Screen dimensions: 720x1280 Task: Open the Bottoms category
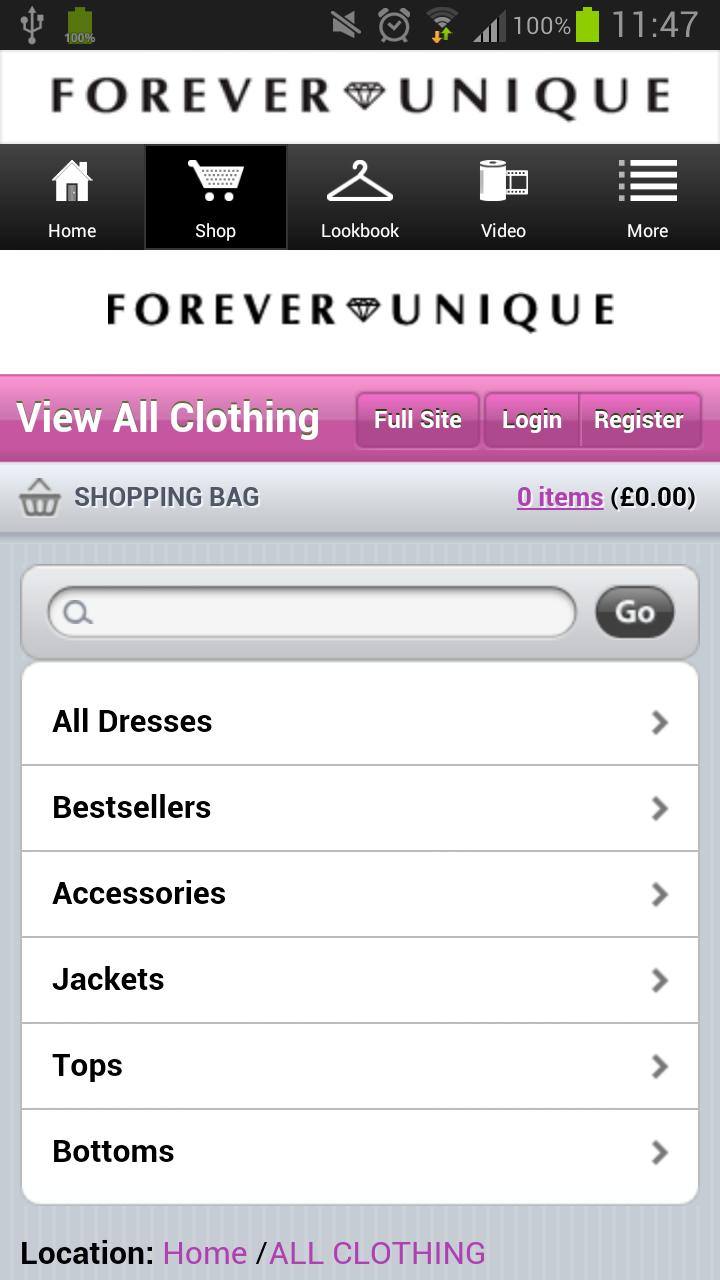pos(359,1152)
